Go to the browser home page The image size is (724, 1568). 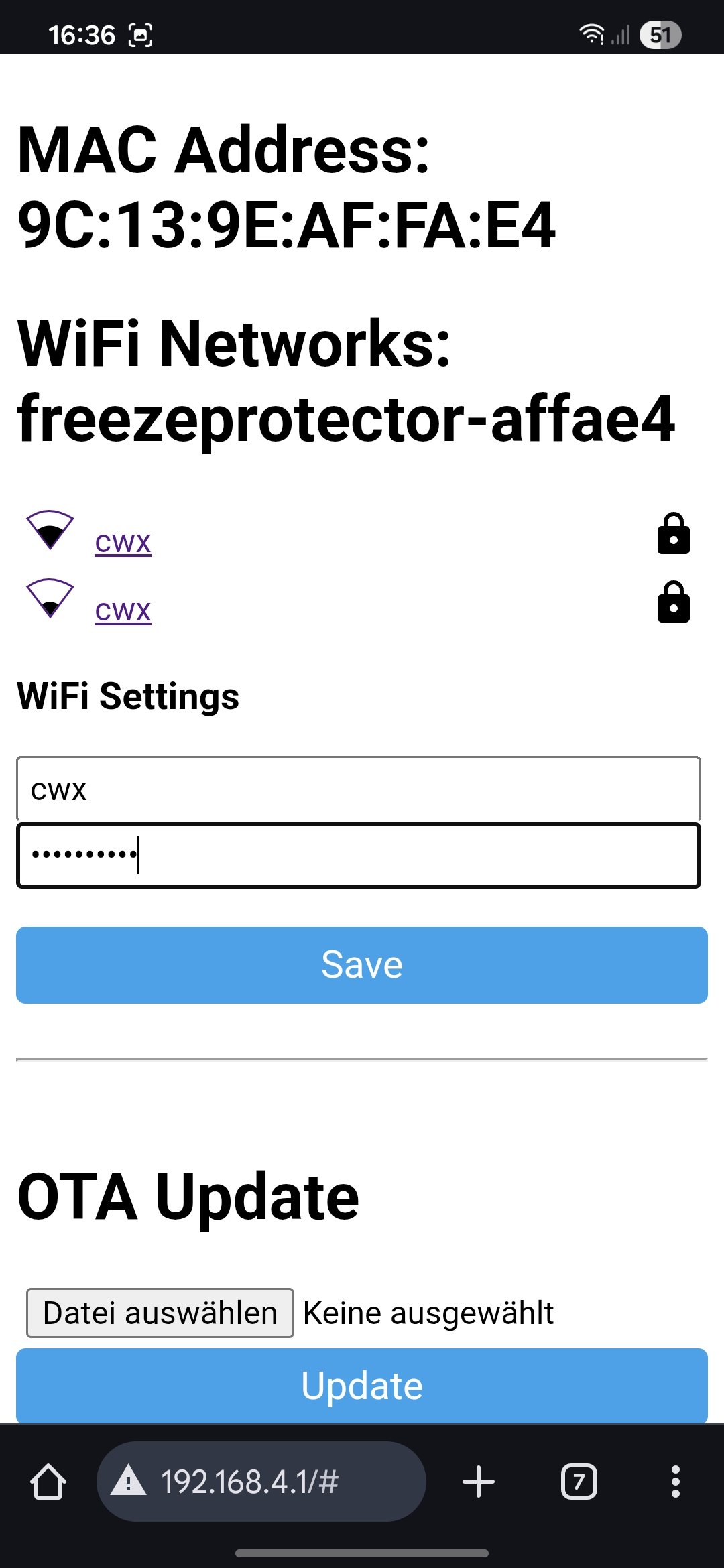point(48,1482)
